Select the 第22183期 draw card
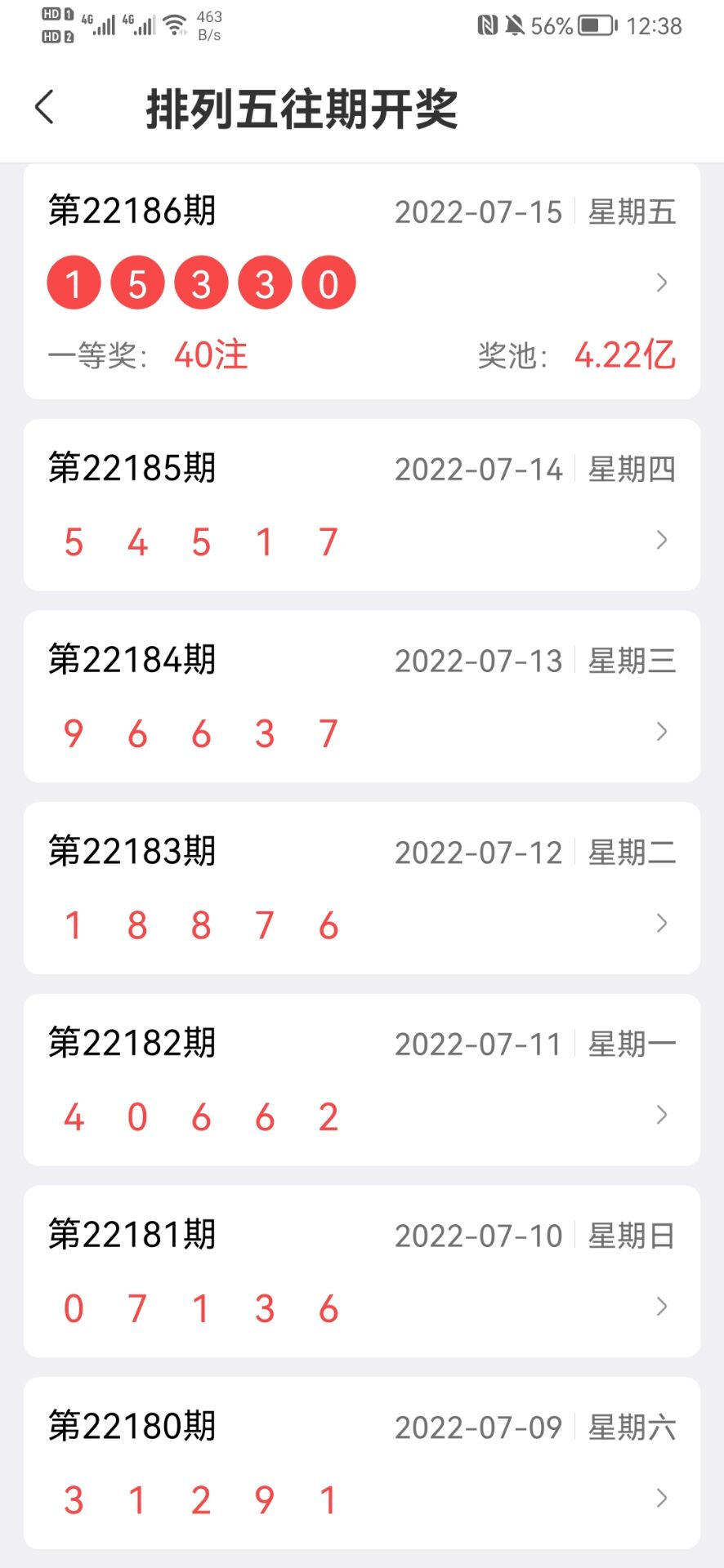 (361, 889)
